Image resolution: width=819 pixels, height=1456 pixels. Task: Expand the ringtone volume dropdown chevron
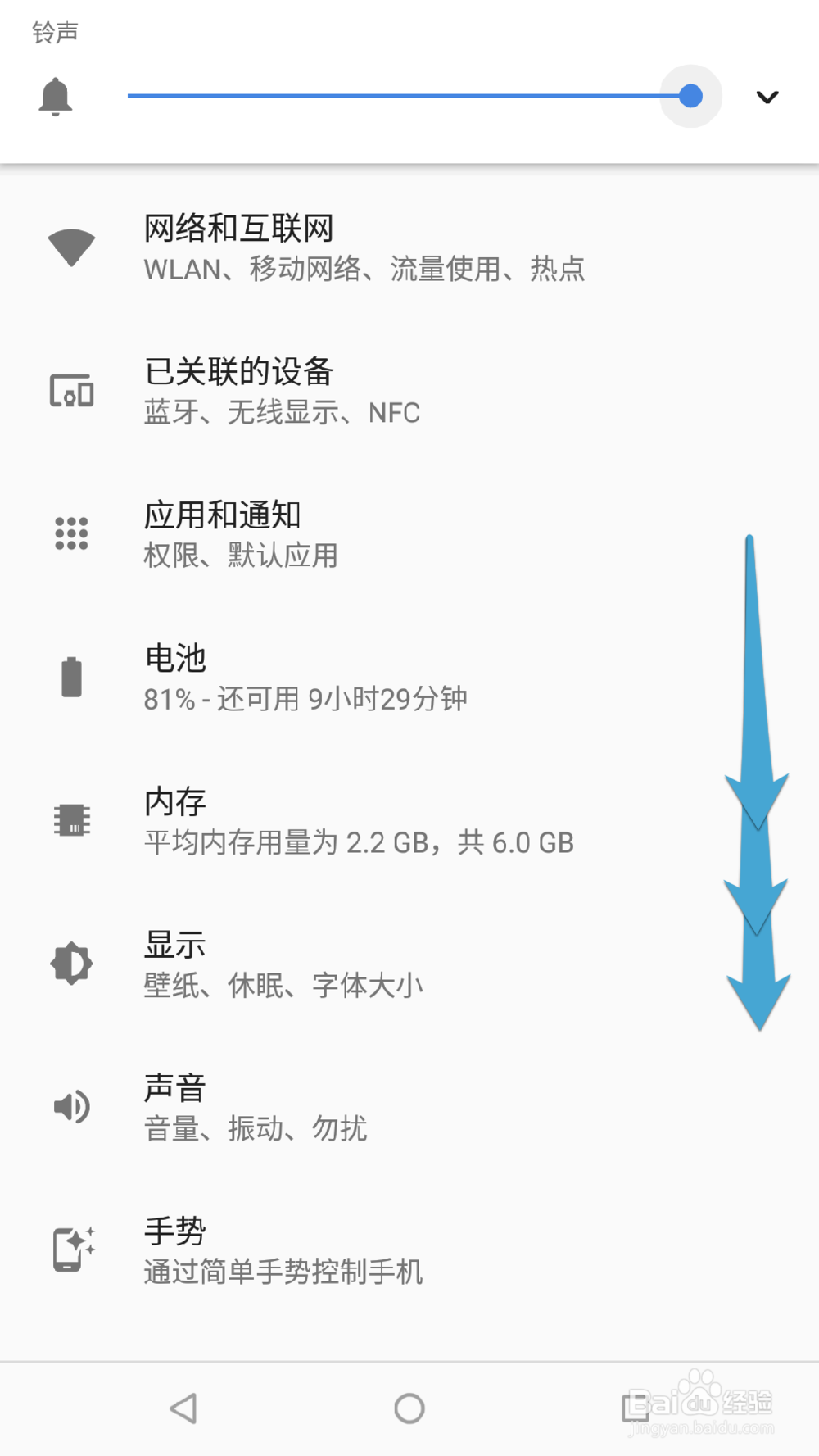767,97
